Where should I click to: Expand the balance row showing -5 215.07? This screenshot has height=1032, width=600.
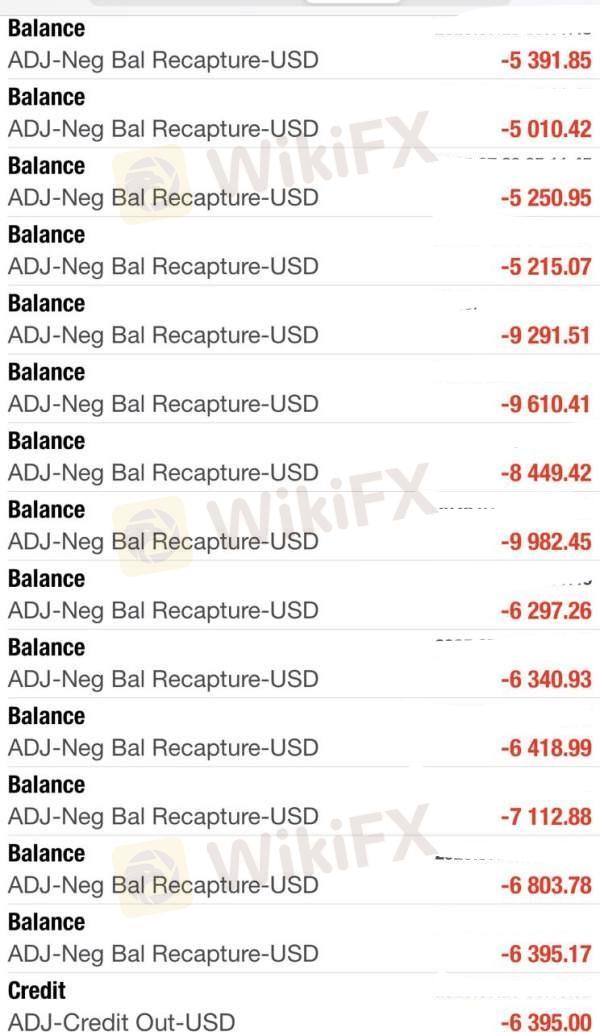(x=300, y=251)
